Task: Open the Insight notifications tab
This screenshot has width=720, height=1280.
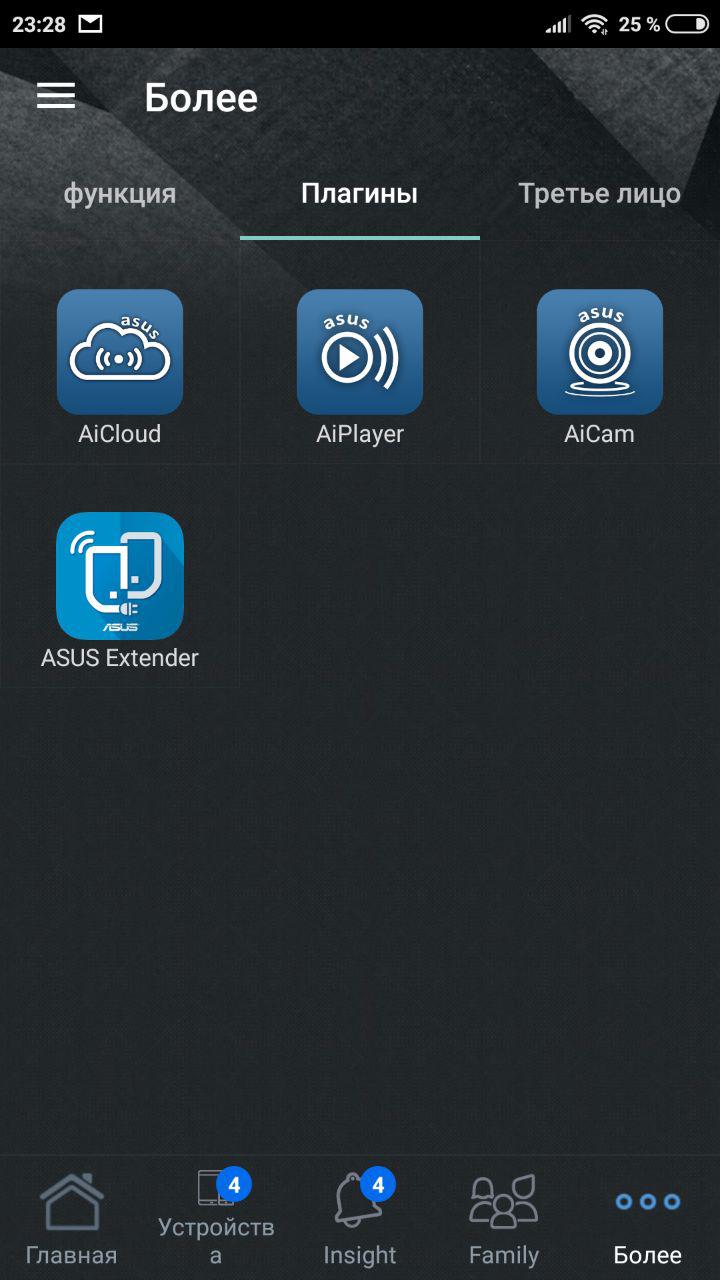Action: (360, 1218)
